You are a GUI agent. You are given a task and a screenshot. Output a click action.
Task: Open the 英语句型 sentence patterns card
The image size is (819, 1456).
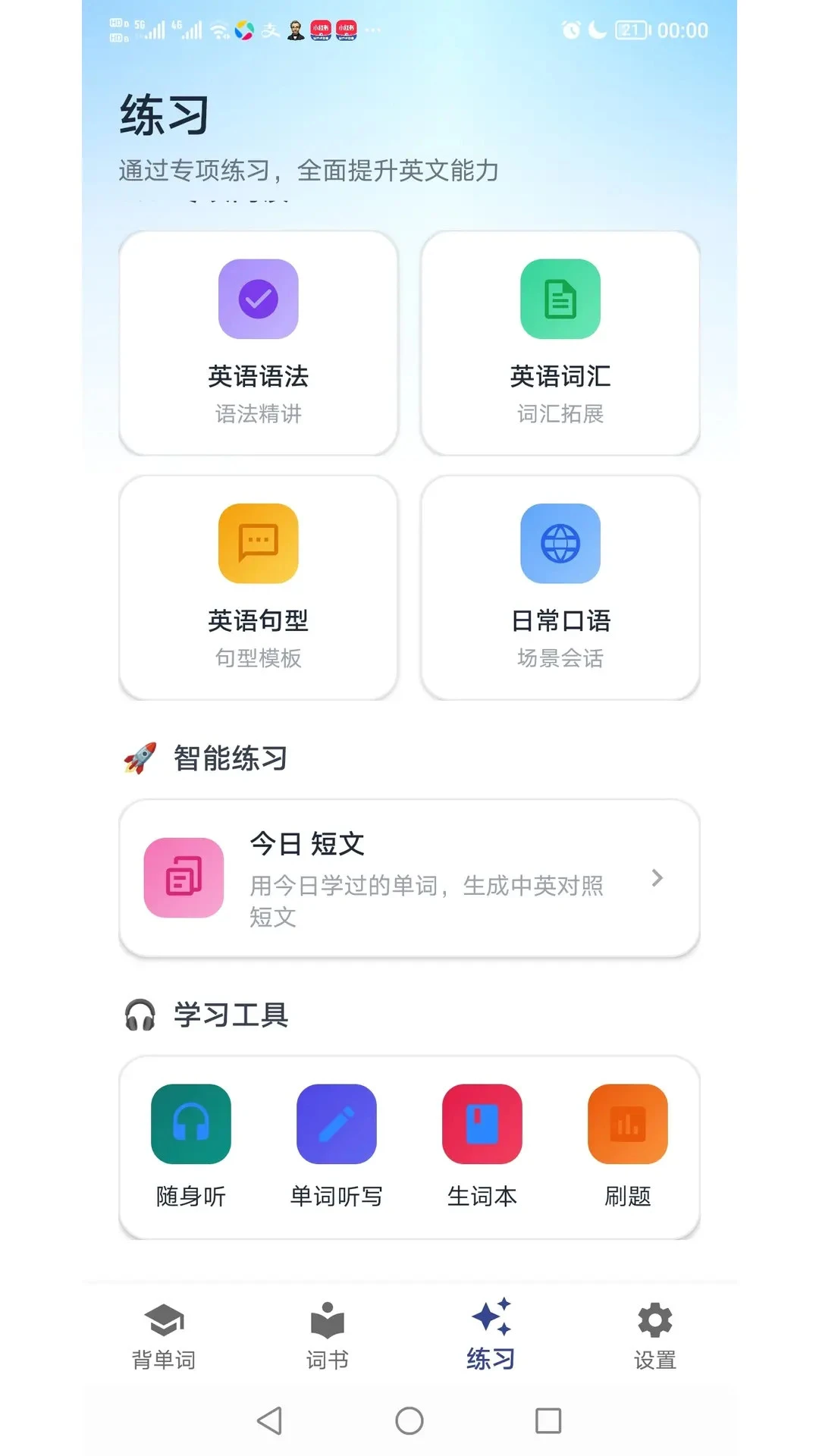[x=259, y=587]
